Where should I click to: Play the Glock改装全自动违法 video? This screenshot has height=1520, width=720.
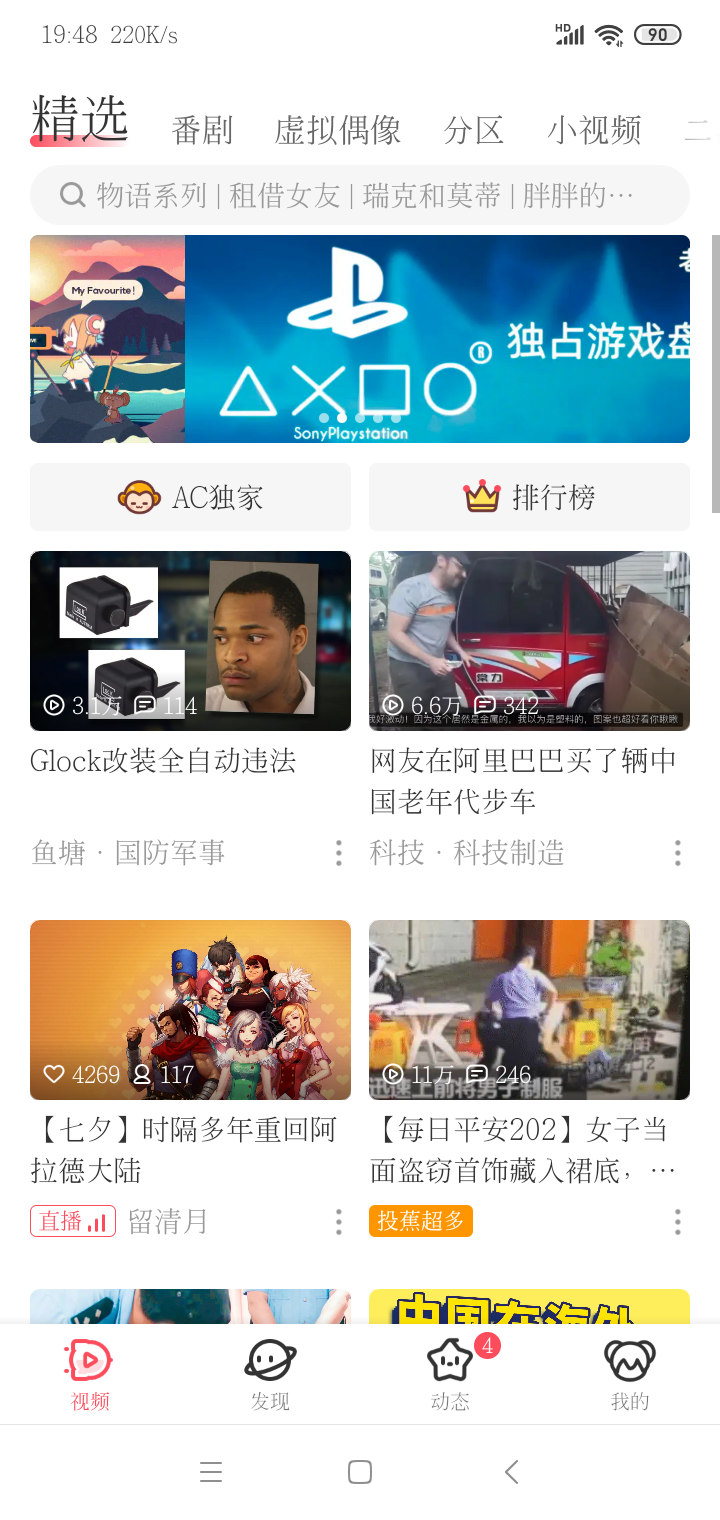[190, 641]
